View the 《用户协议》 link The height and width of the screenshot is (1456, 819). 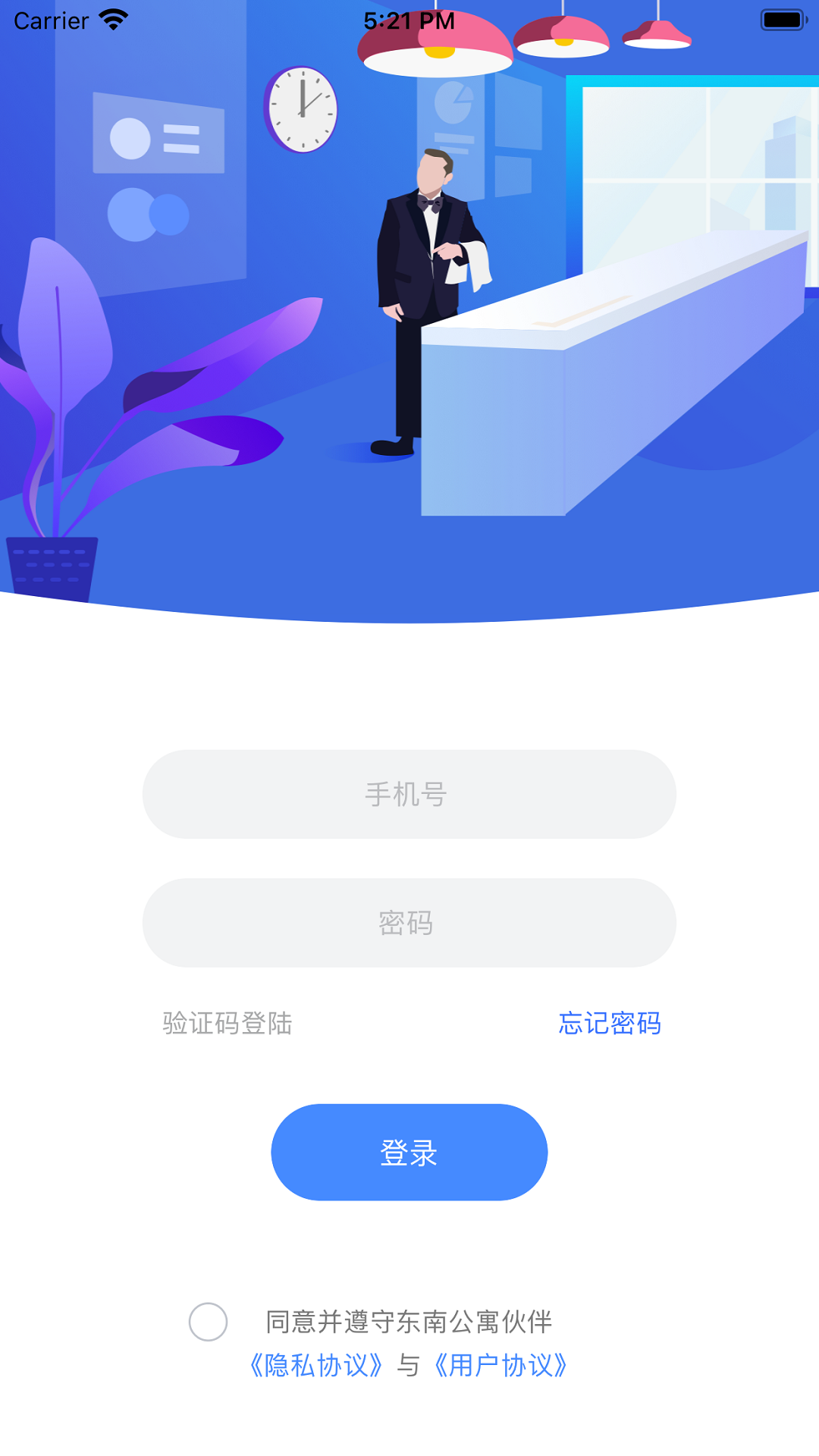[x=501, y=1365]
